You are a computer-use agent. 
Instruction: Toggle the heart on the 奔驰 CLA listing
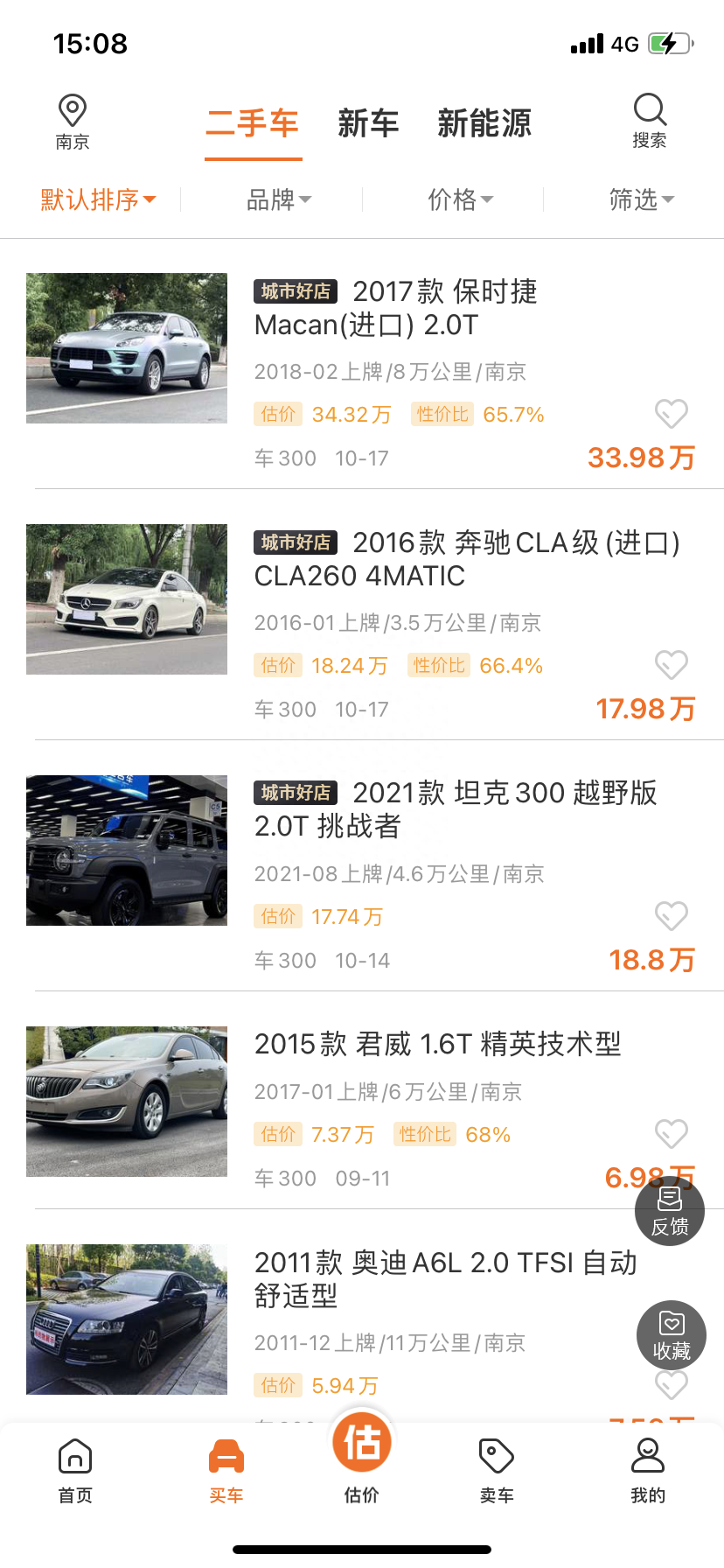pyautogui.click(x=672, y=665)
